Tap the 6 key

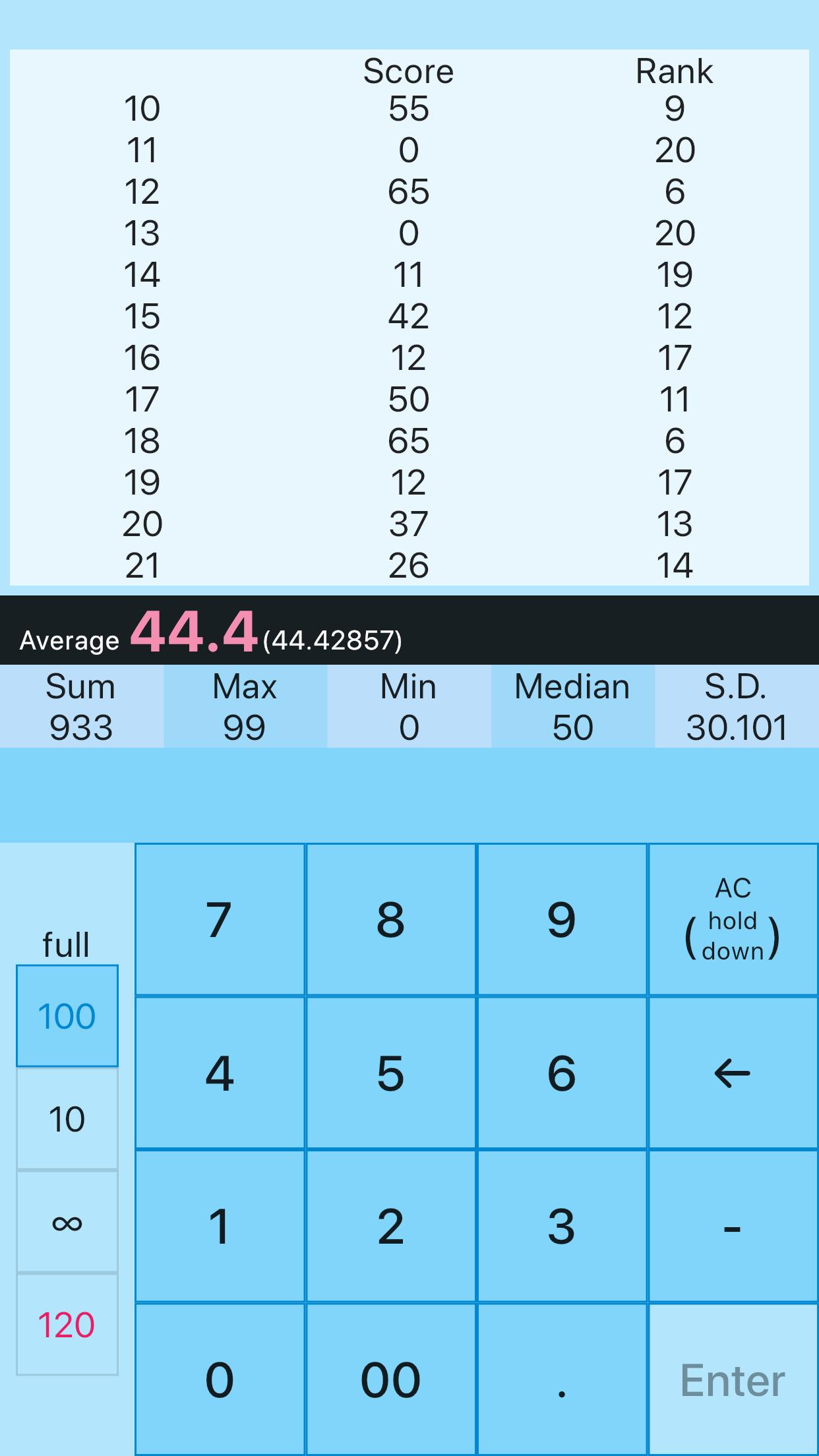(561, 1073)
